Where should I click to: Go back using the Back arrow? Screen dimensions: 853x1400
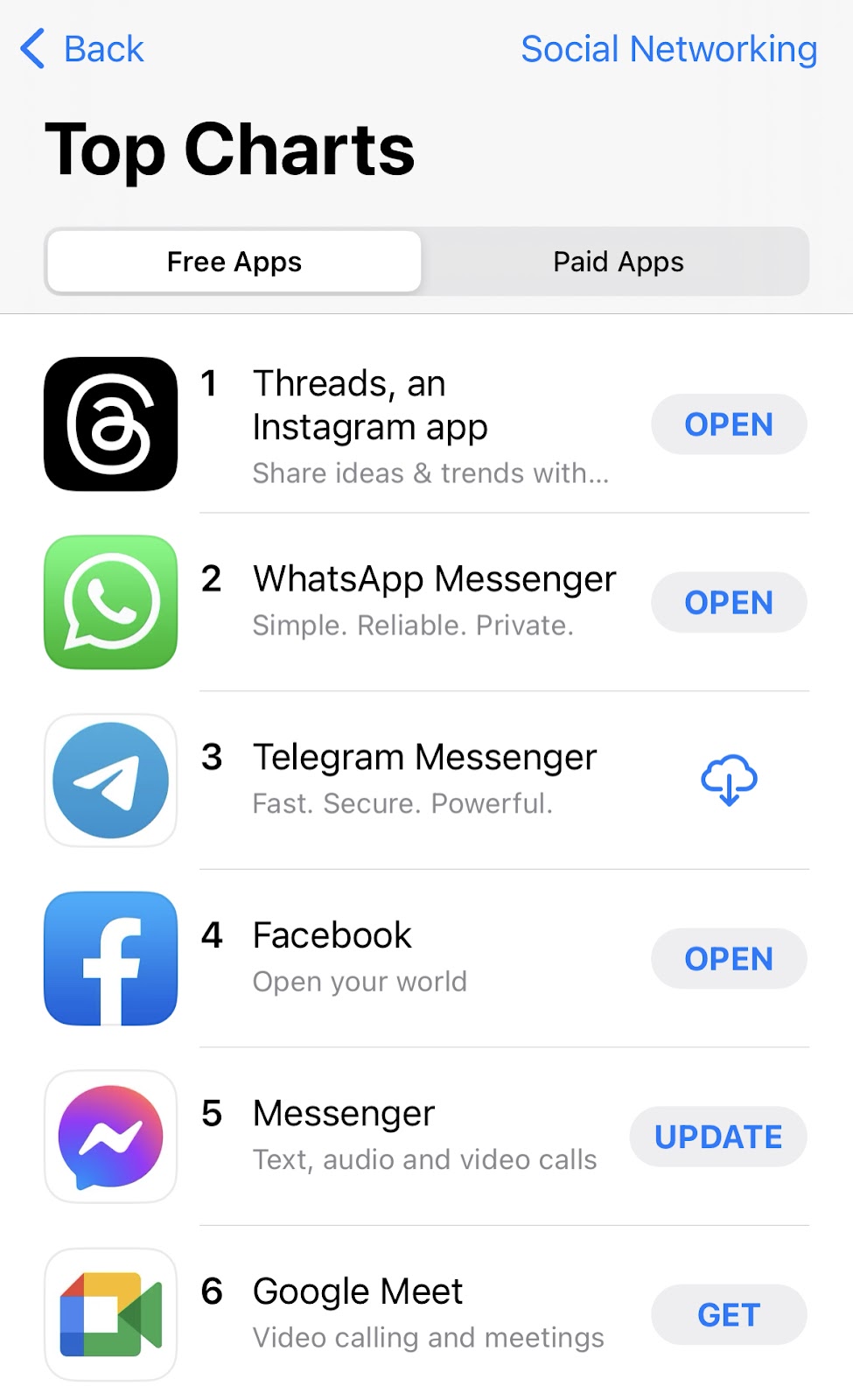(81, 49)
